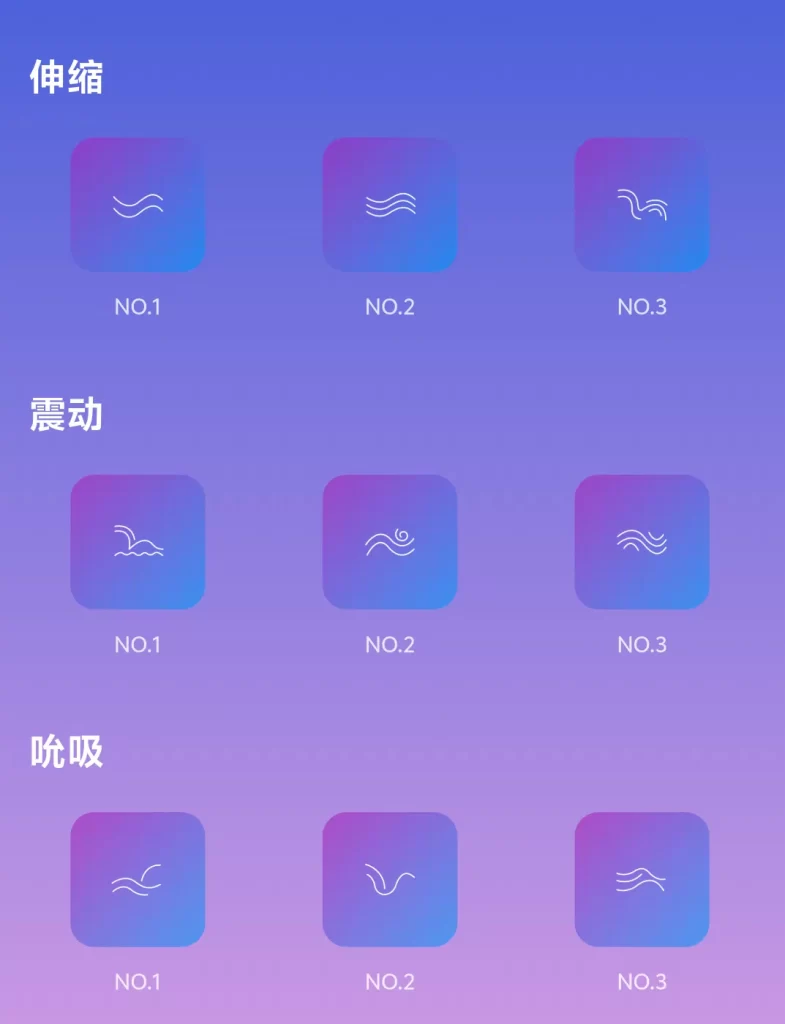785x1024 pixels.
Task: Select NO.1 wave pattern under 伸缩 section
Action: 138,205
